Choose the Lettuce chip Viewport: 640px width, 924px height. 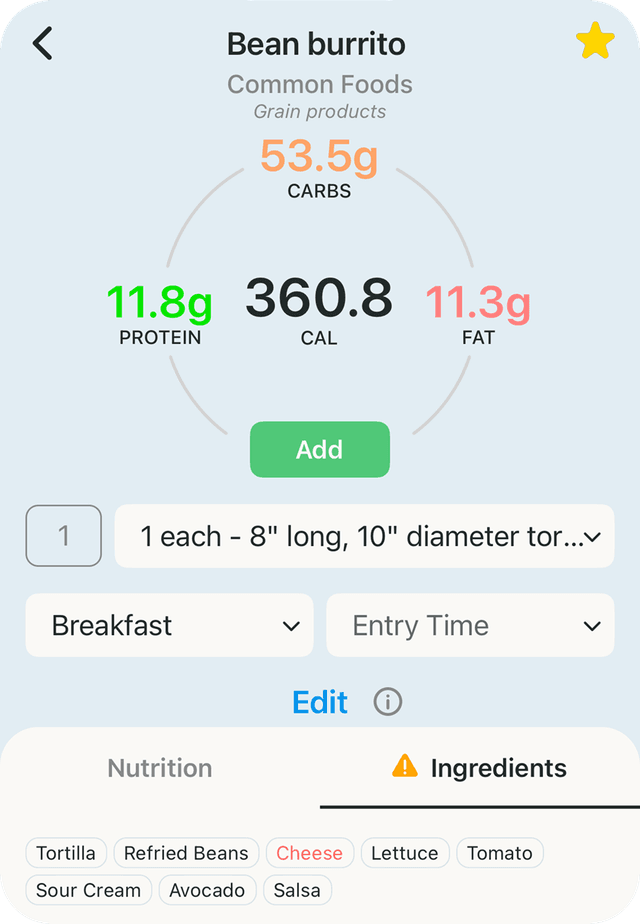(x=404, y=853)
